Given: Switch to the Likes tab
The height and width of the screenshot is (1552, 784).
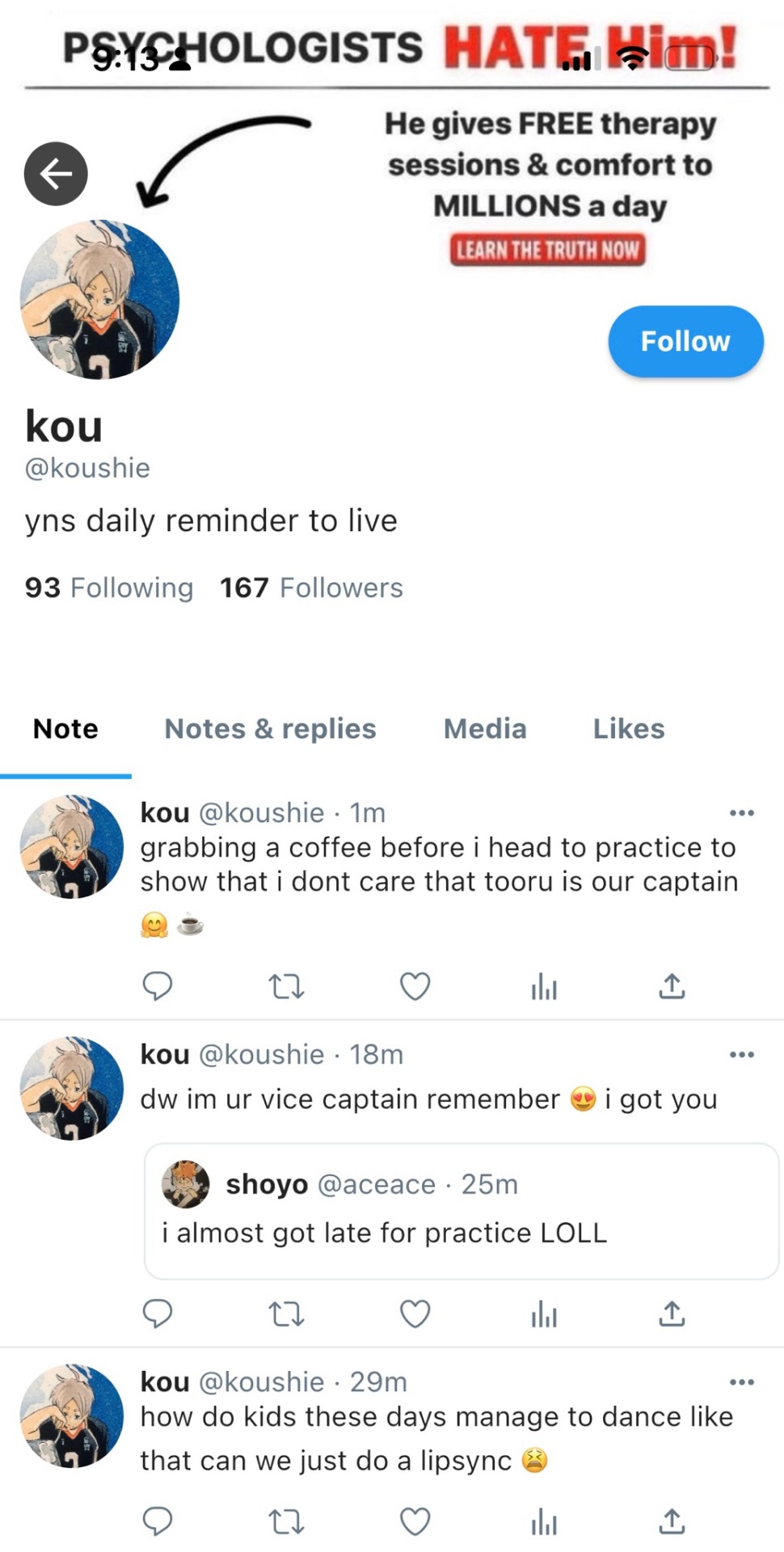Looking at the screenshot, I should (x=628, y=728).
